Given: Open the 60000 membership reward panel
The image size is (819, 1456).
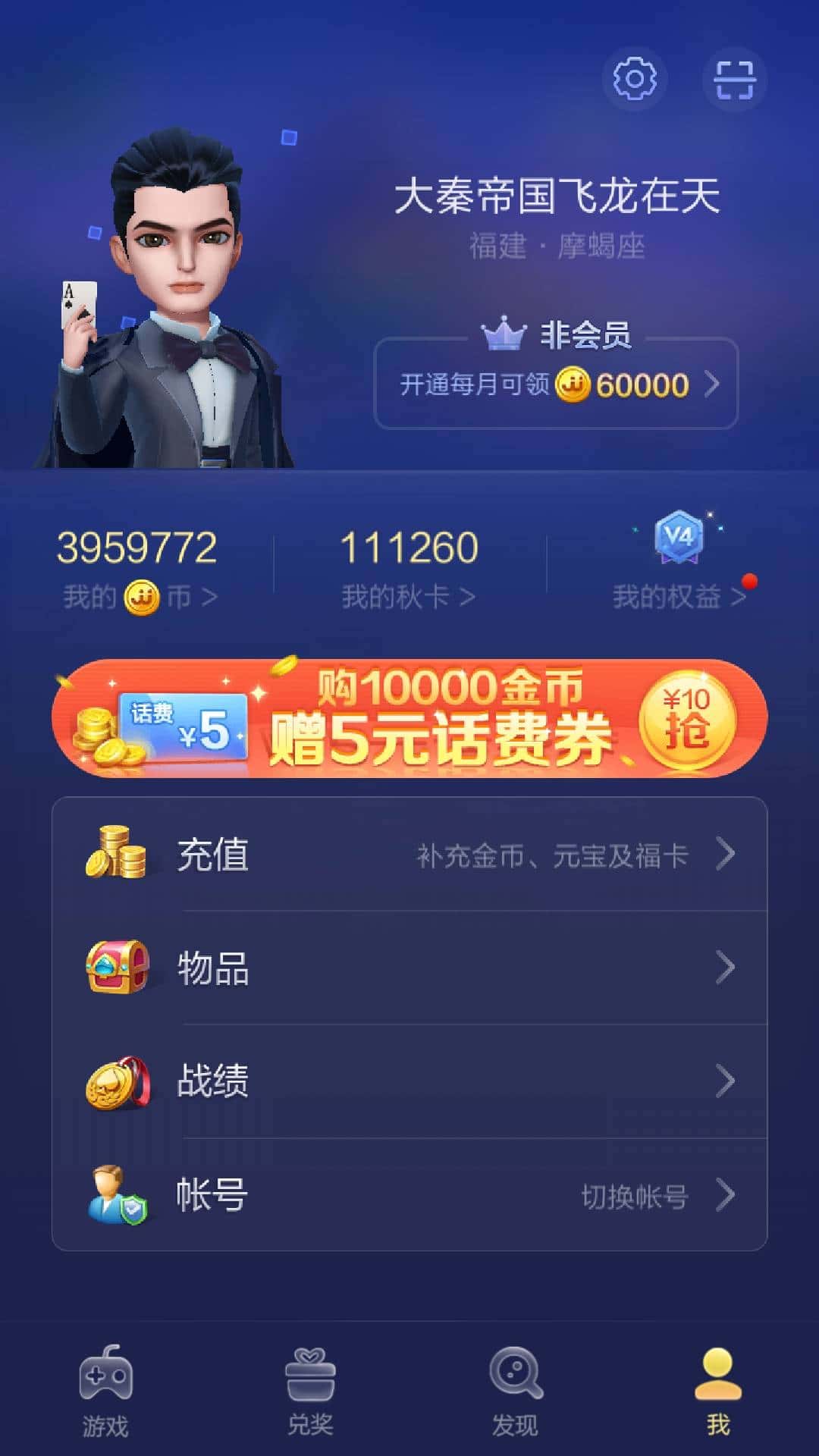Looking at the screenshot, I should click(554, 385).
